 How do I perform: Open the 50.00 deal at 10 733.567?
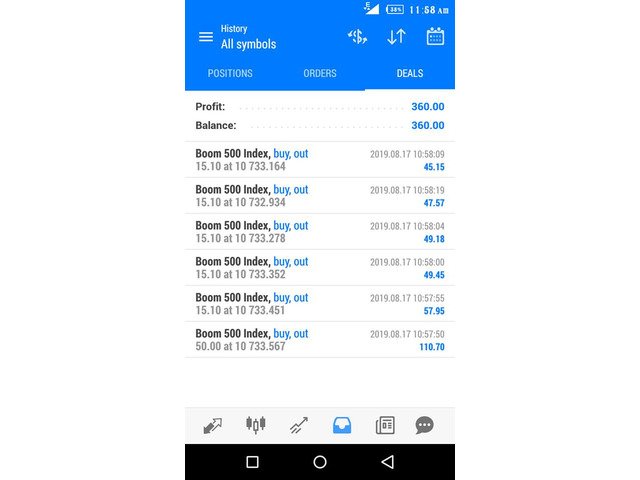[x=320, y=340]
